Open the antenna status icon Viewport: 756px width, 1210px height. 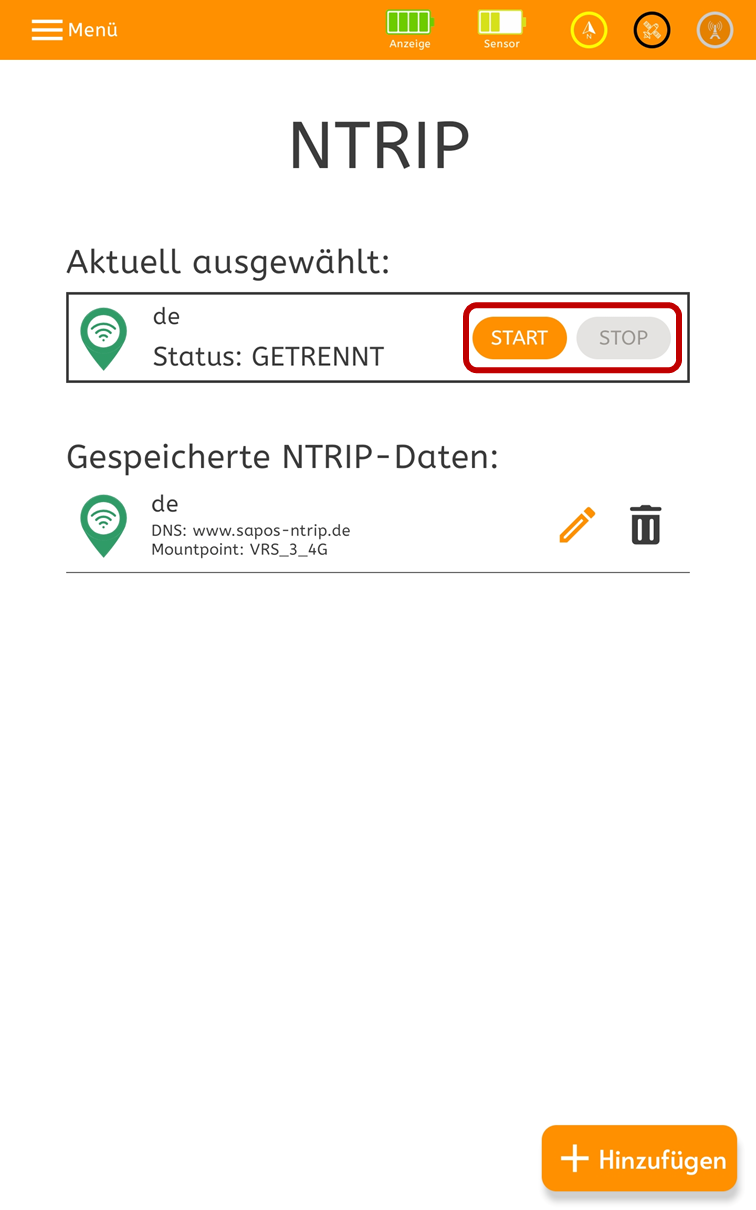(x=715, y=30)
